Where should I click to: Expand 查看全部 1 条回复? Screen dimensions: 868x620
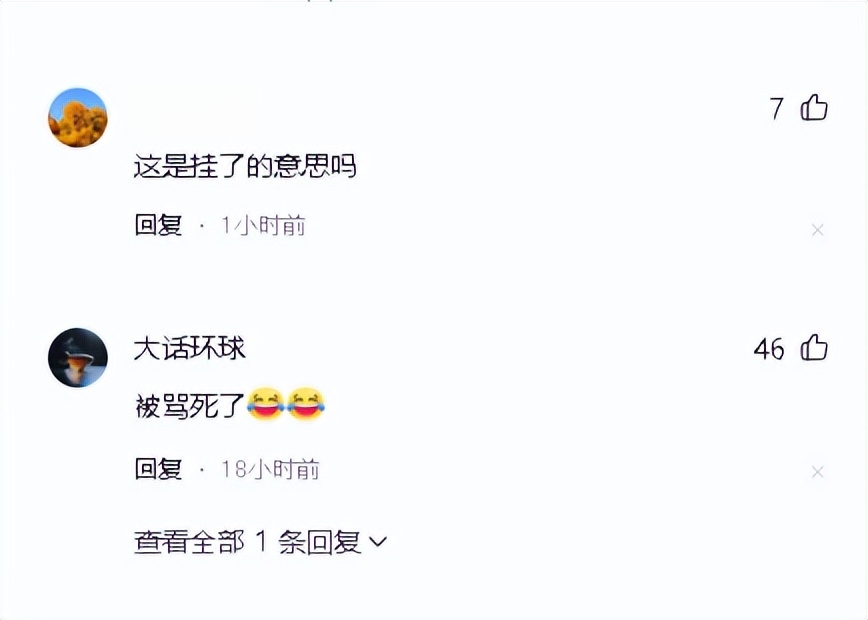[x=260, y=542]
